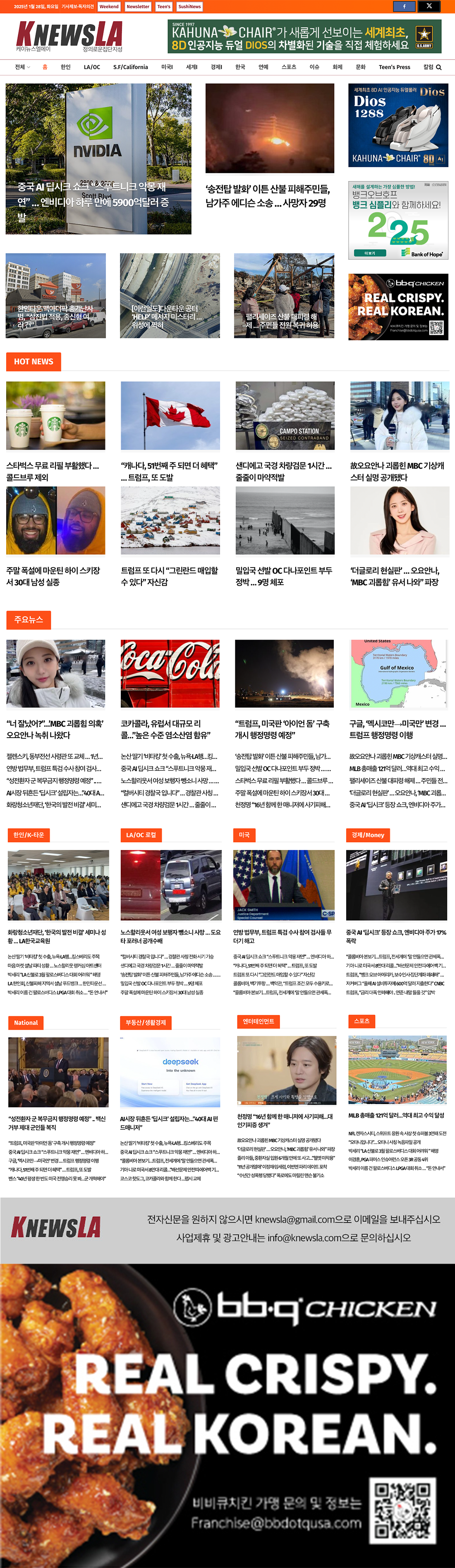455x1568 pixels.
Task: Open the 한인/K-타운 category label
Action: [x=28, y=835]
